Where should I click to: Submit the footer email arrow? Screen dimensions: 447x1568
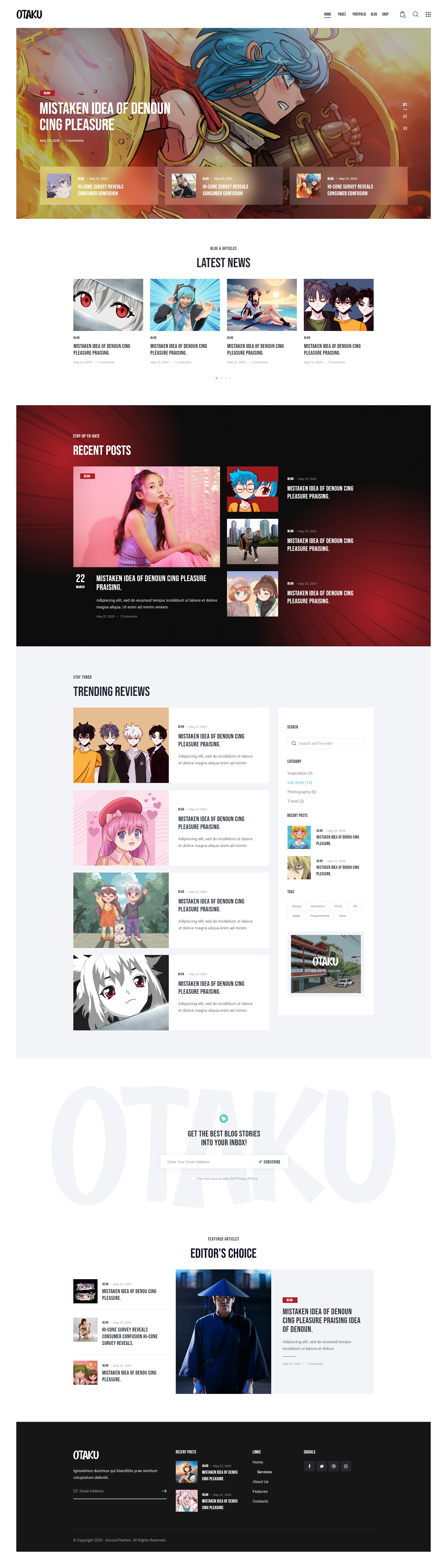click(164, 1491)
